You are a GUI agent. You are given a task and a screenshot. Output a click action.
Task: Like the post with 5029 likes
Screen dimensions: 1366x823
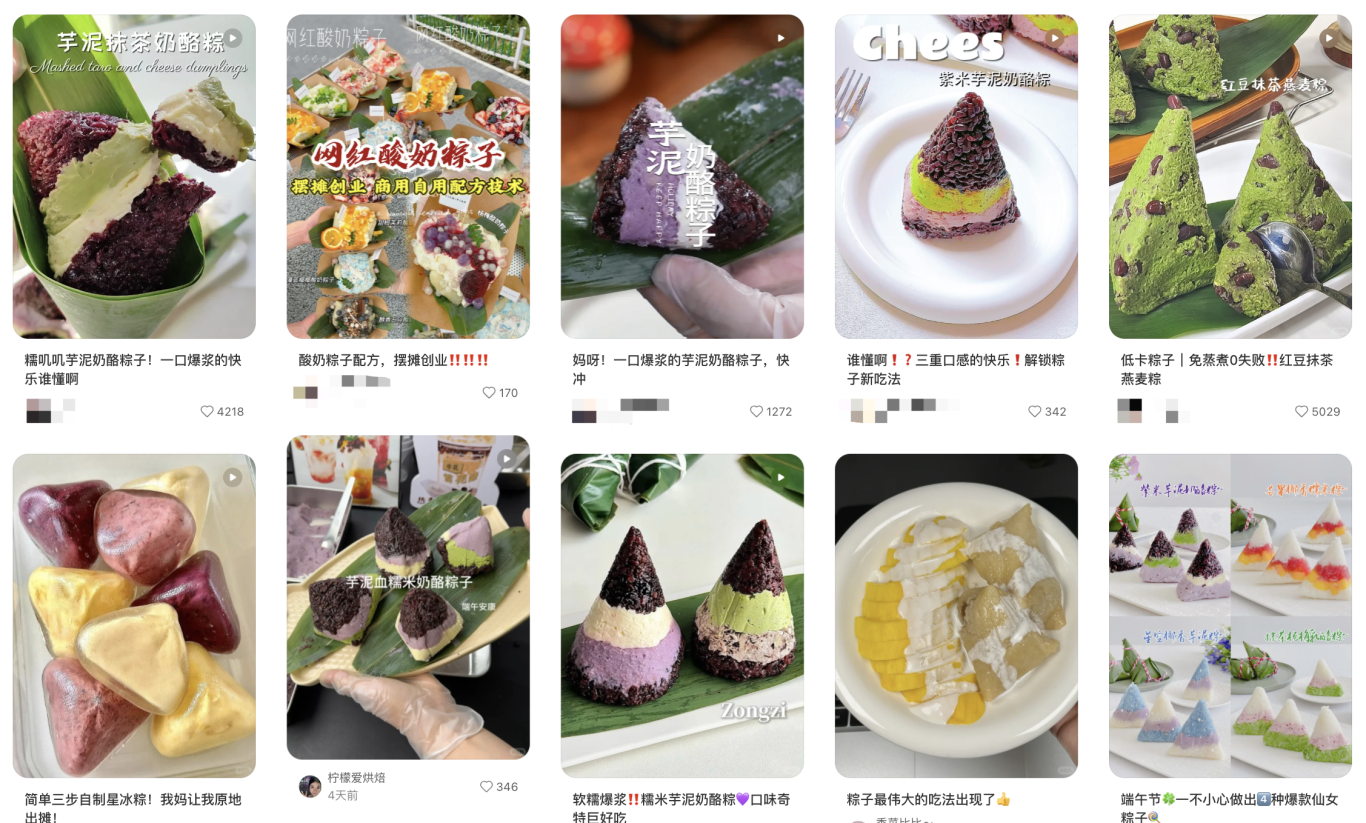click(x=1302, y=411)
